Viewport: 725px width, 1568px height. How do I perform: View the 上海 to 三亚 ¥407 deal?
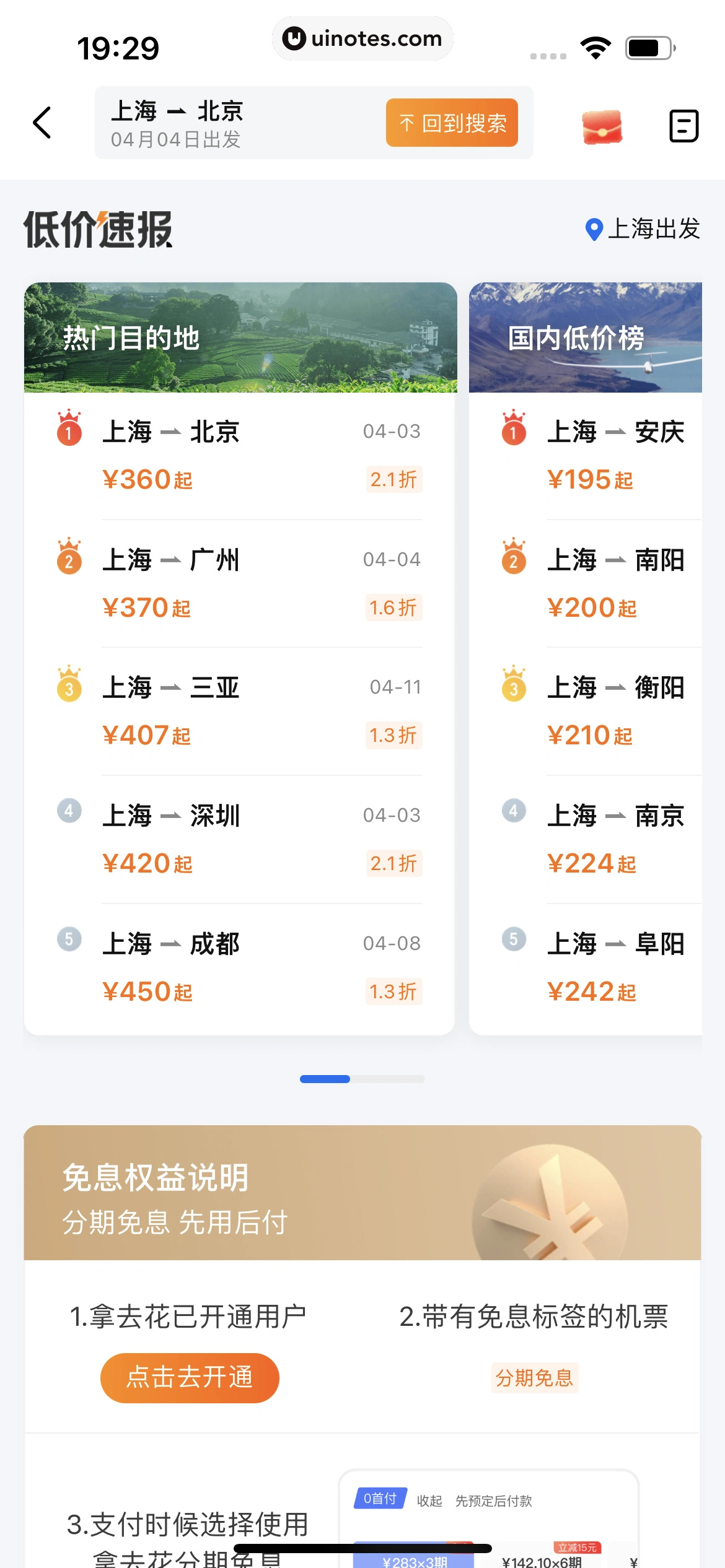point(239,711)
